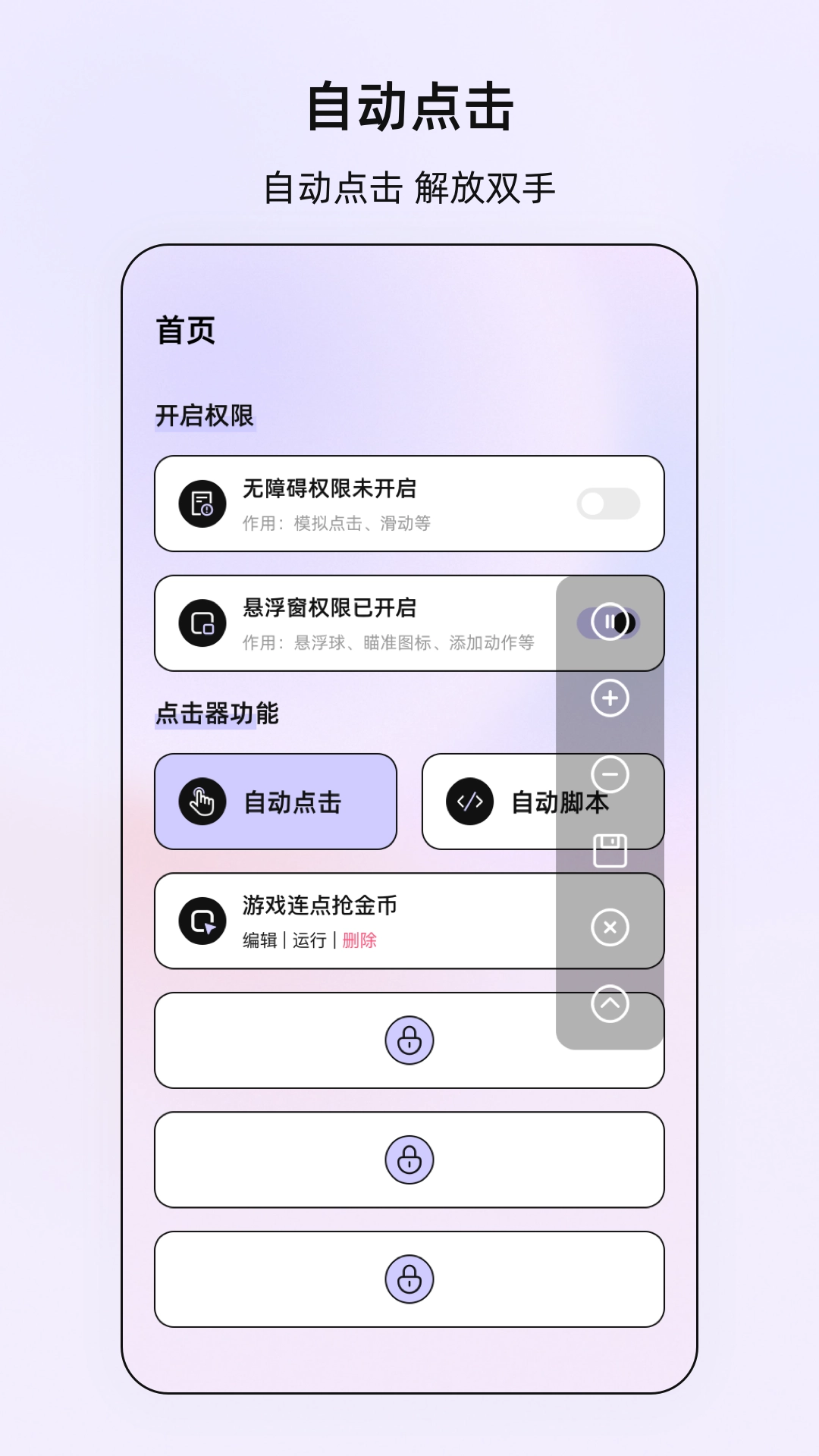The width and height of the screenshot is (819, 1456).
Task: Close the floating toolbar with the X icon
Action: 609,926
